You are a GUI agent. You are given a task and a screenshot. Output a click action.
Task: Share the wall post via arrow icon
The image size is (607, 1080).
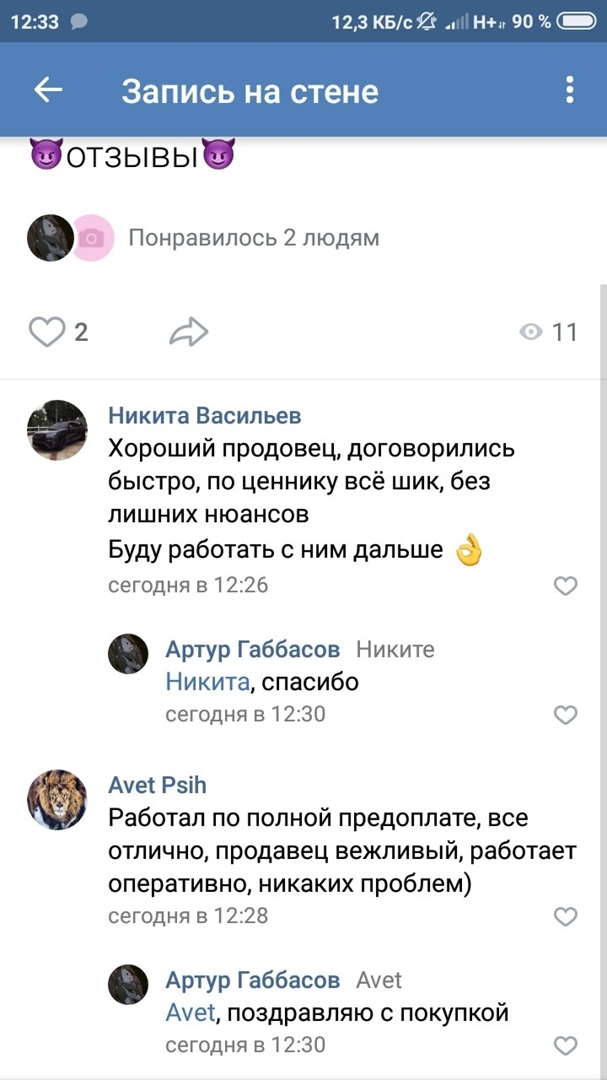click(187, 332)
